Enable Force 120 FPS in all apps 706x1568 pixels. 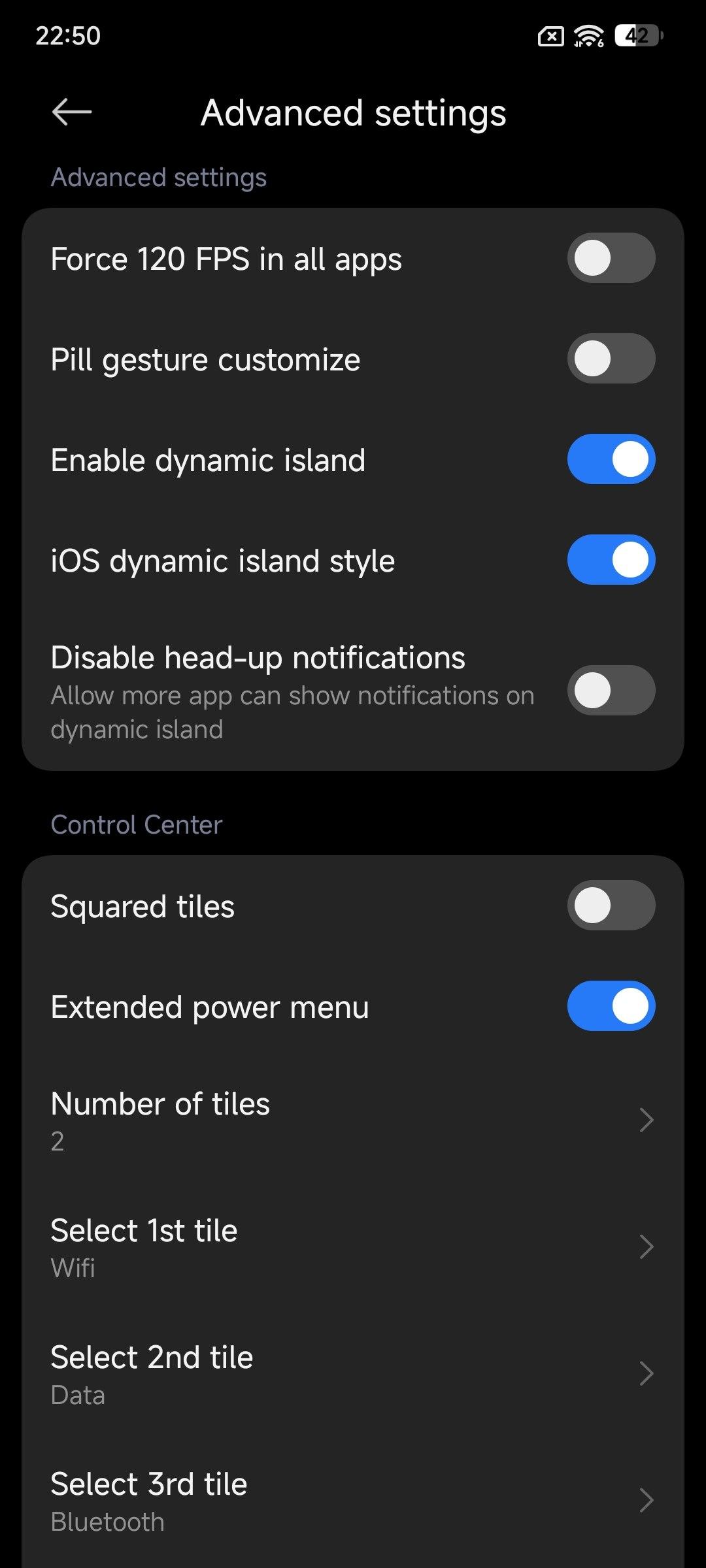click(x=611, y=258)
